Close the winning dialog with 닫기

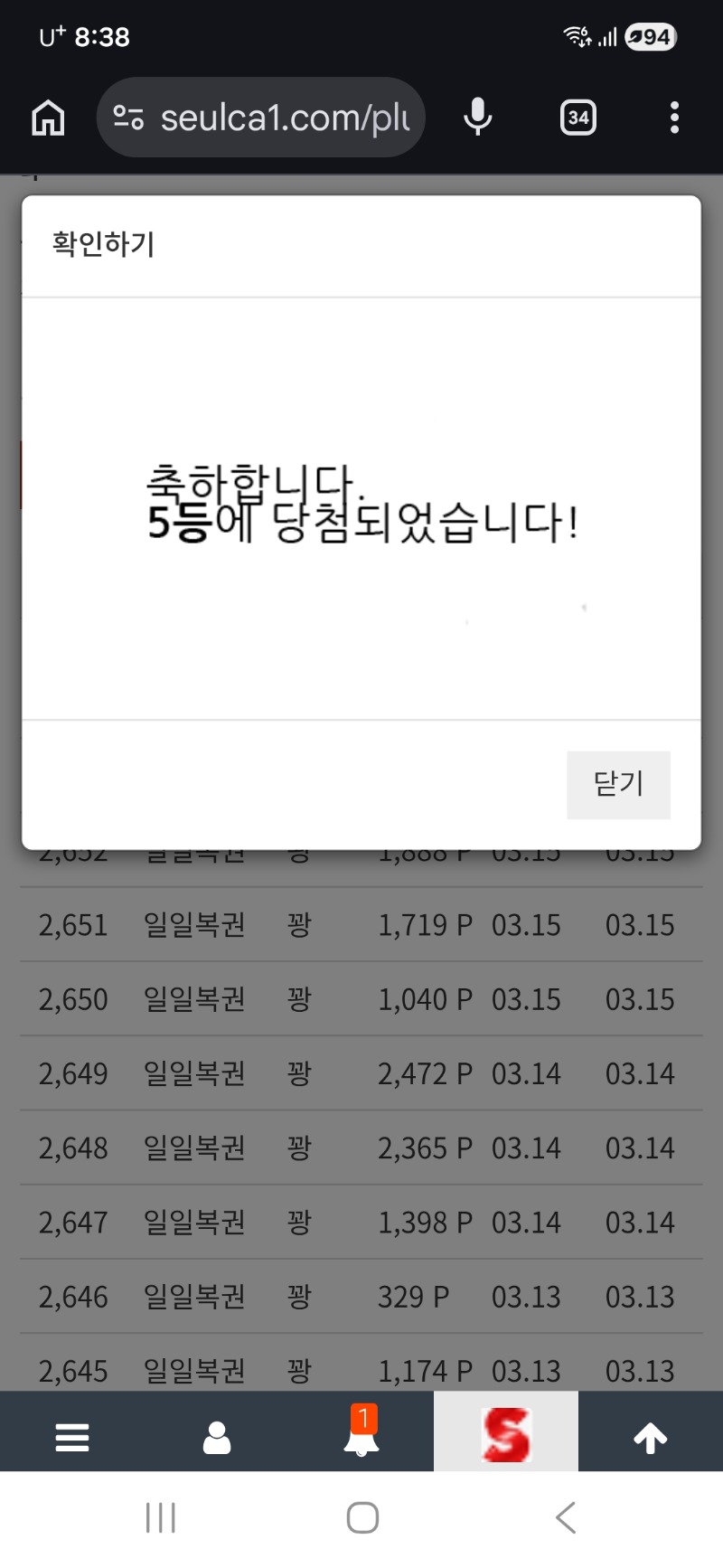pos(618,784)
